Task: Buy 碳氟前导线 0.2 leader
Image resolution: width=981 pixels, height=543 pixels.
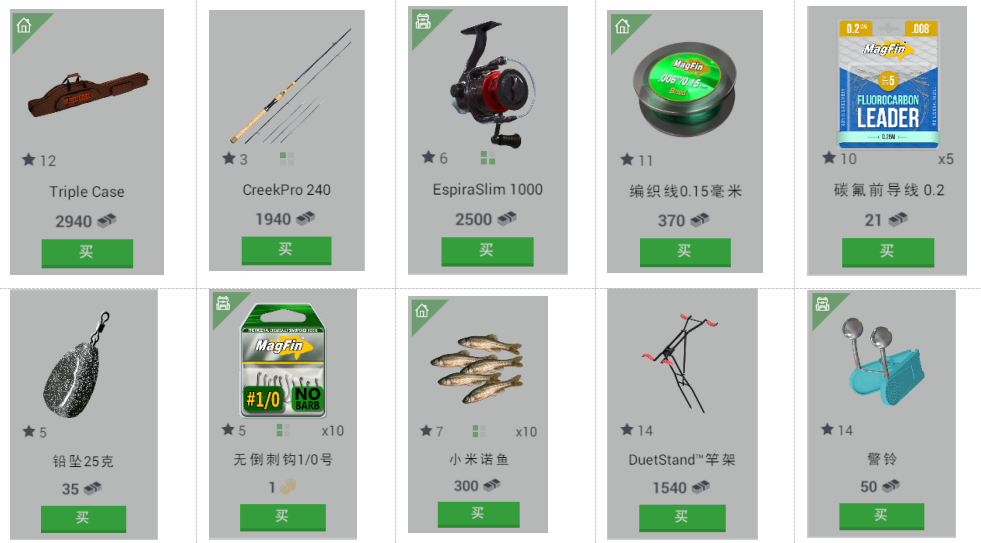Action: coord(887,252)
